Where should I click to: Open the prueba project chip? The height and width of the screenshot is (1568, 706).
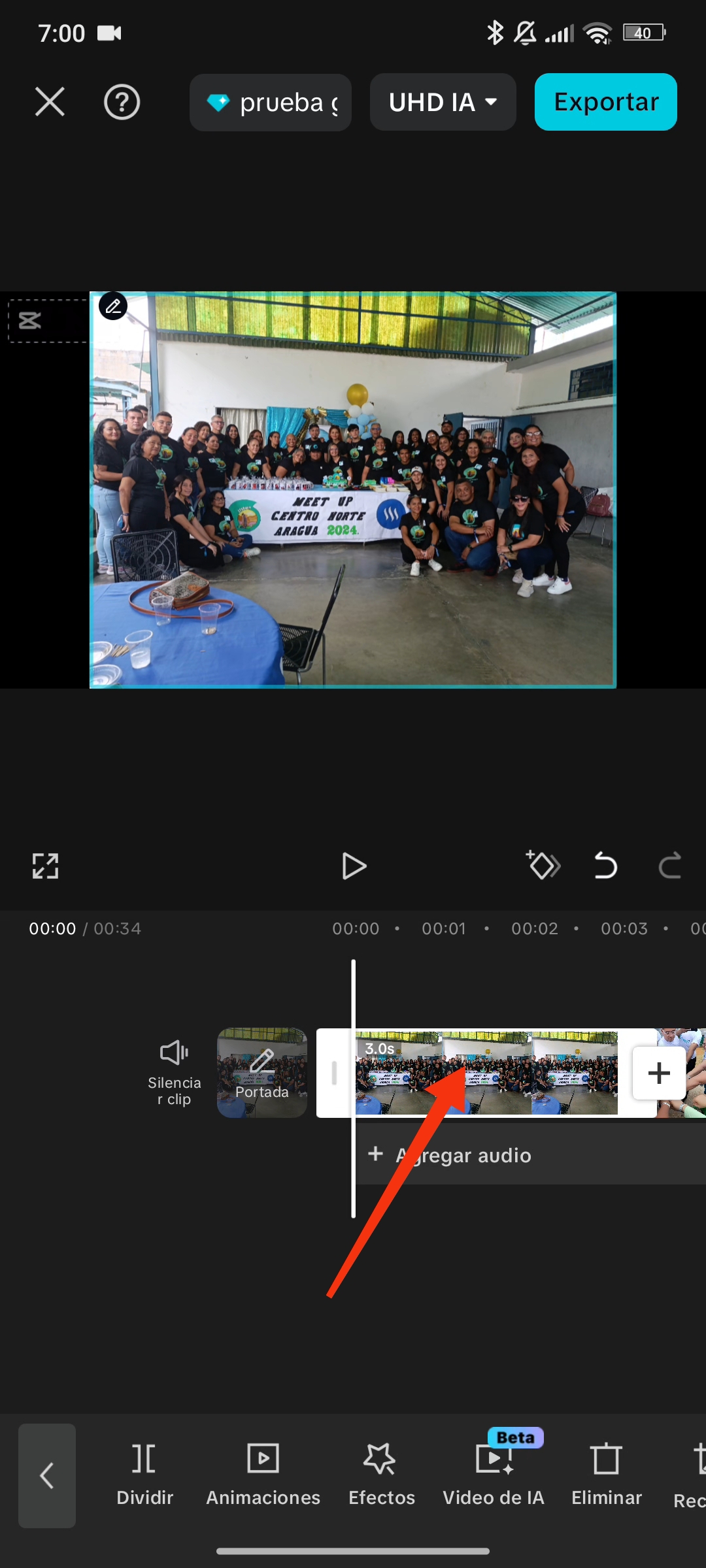point(271,103)
